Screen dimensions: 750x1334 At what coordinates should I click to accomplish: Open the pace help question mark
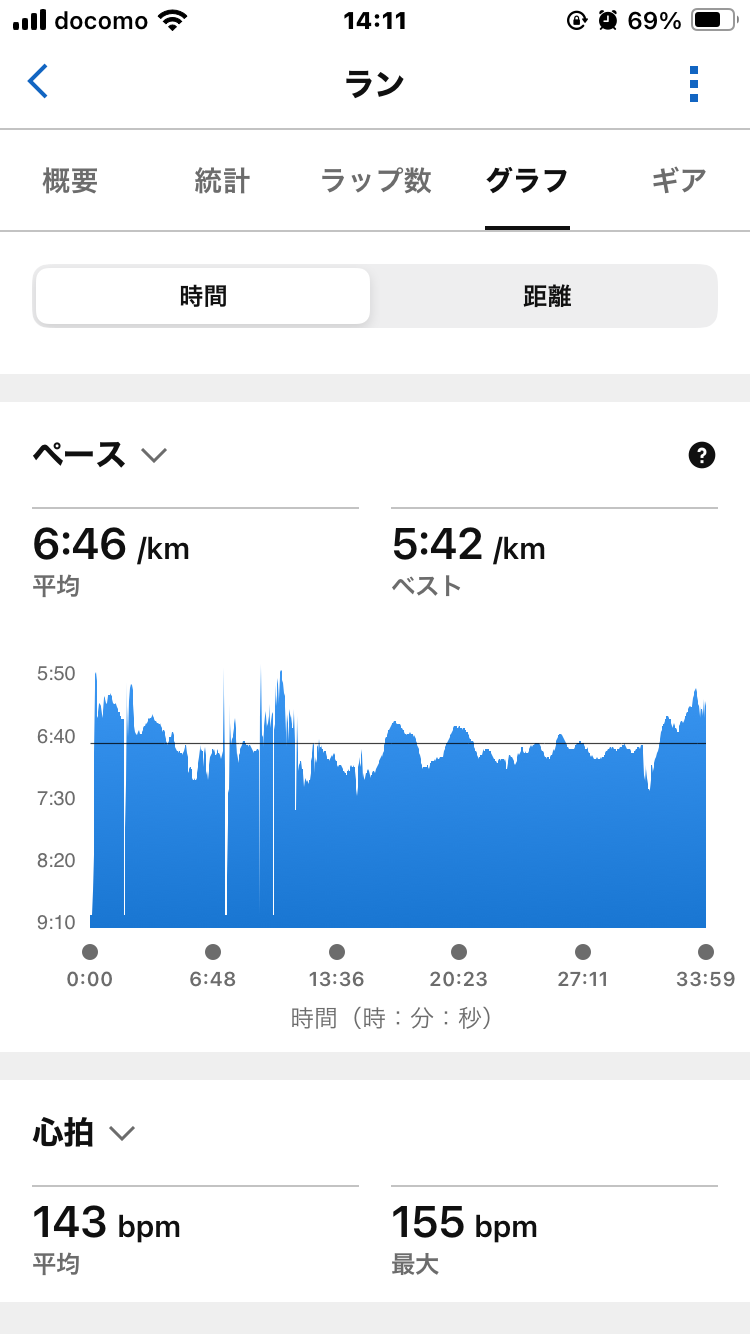point(702,456)
